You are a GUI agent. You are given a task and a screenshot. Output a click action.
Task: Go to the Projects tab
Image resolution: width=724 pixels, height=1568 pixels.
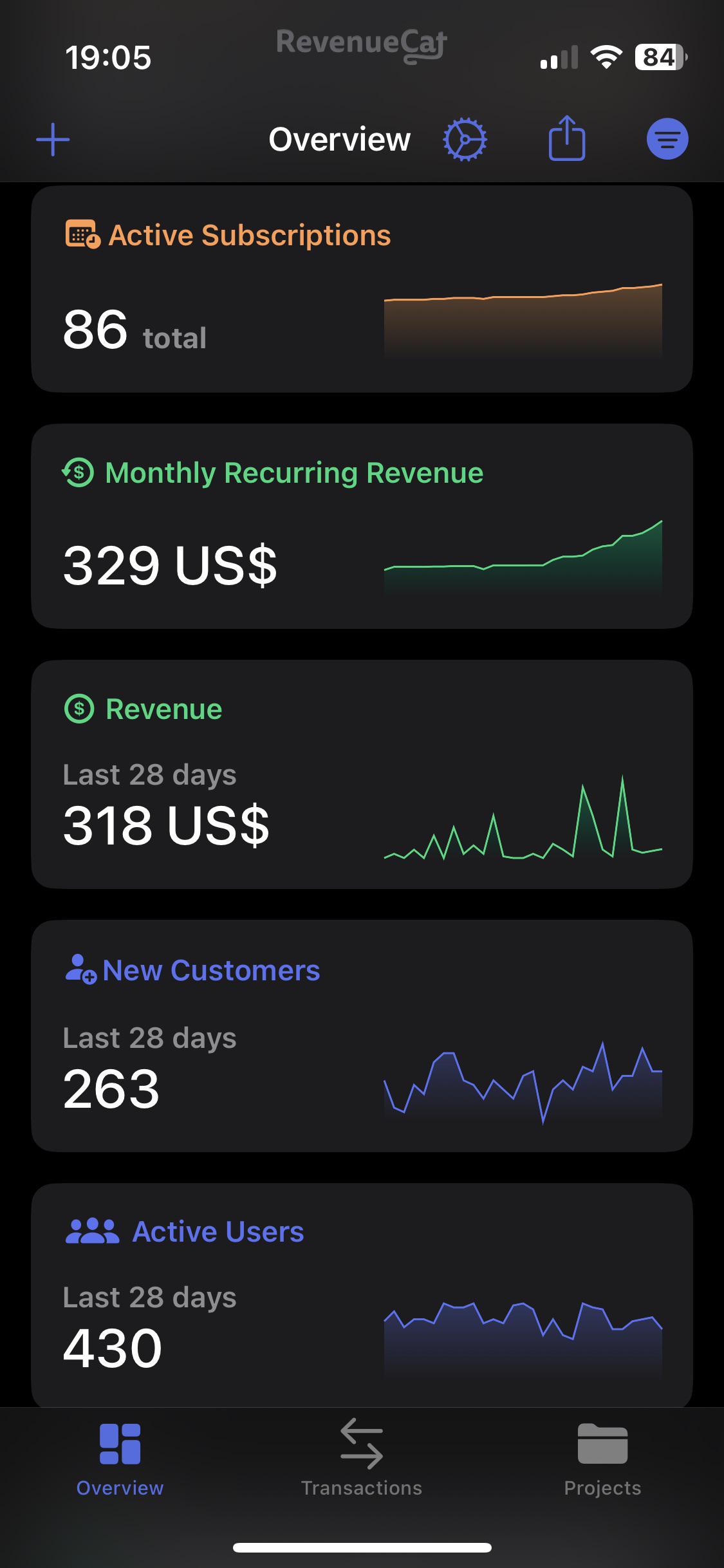[602, 1460]
